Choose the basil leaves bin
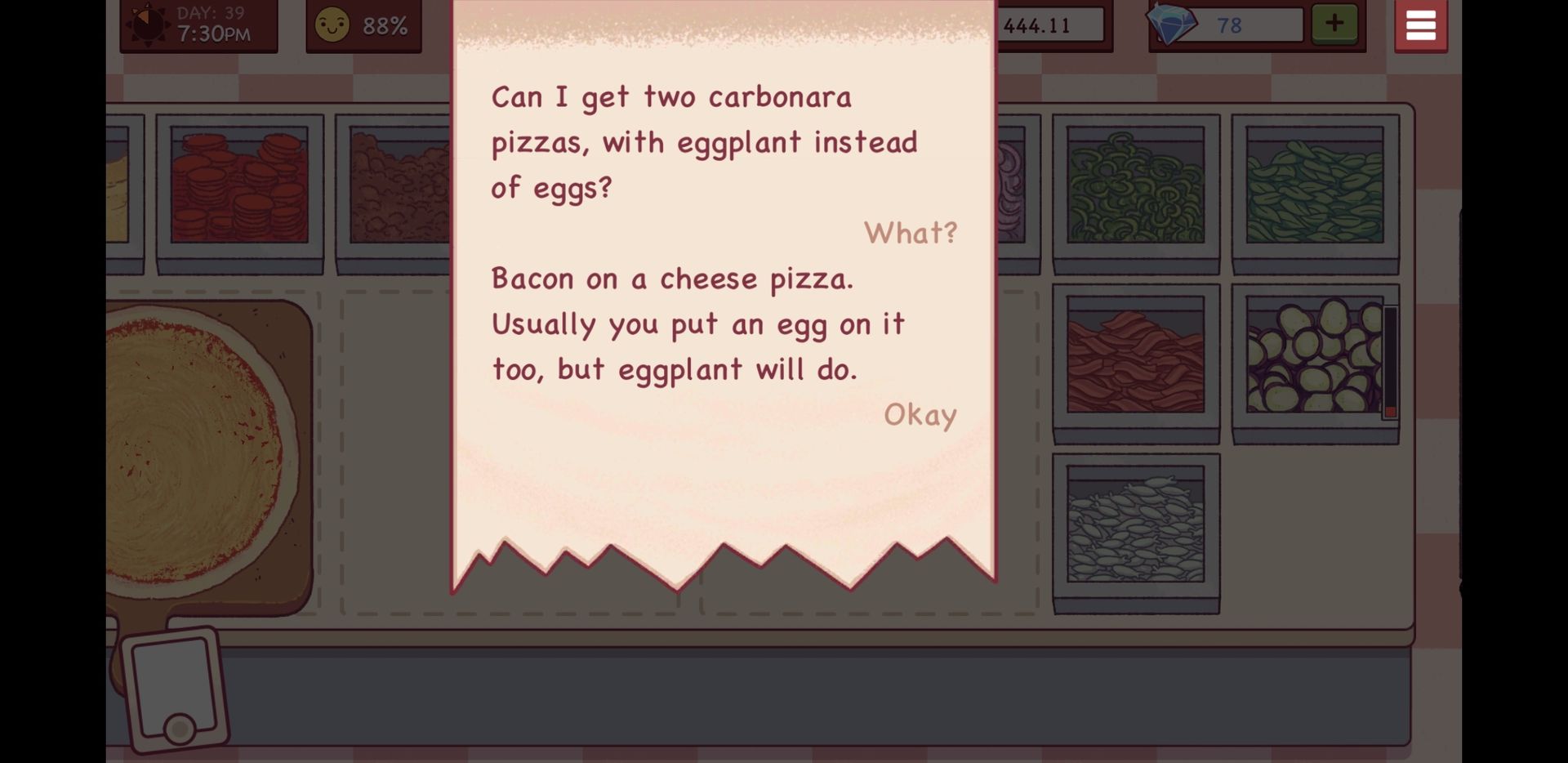 (1315, 186)
